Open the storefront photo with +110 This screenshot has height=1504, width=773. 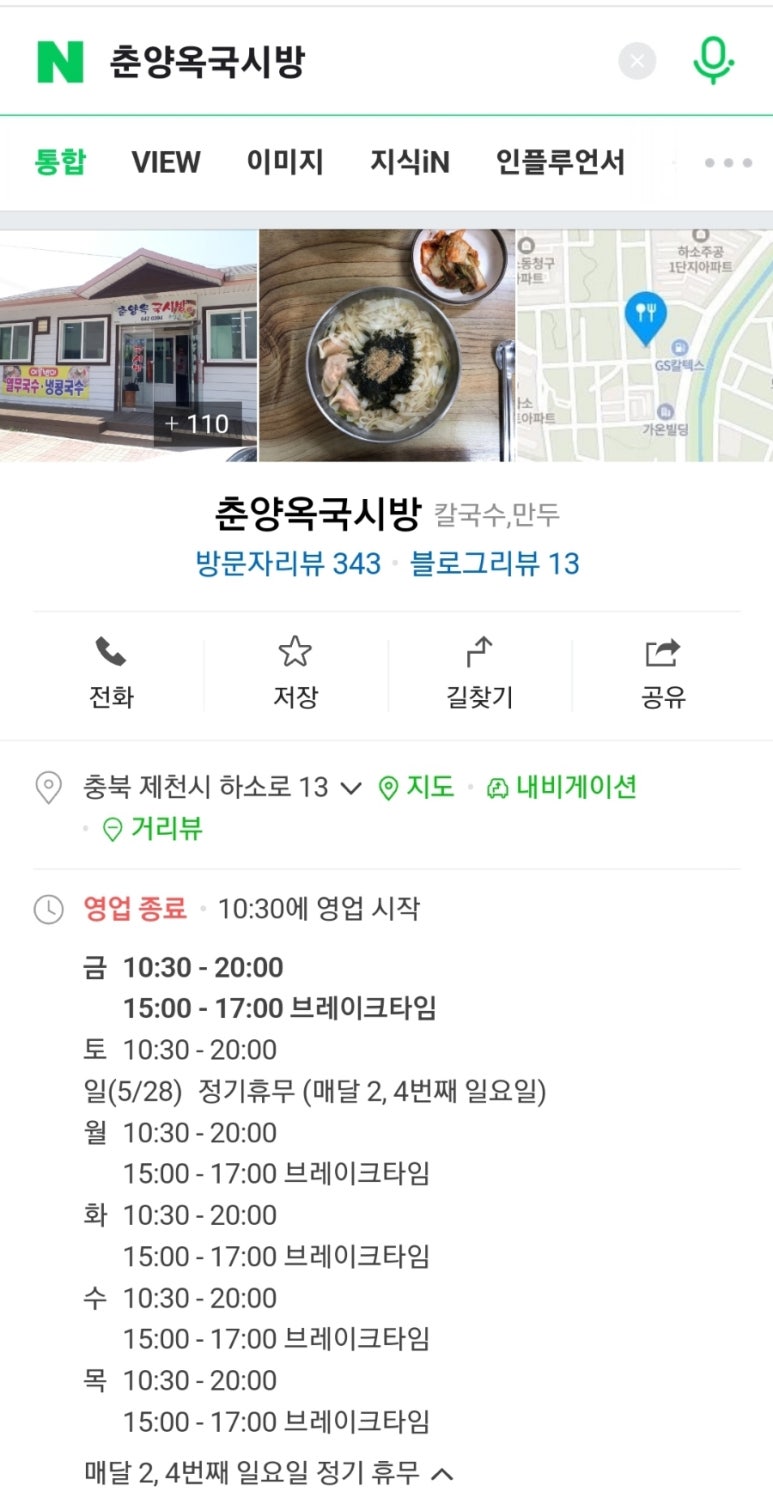(x=128, y=345)
